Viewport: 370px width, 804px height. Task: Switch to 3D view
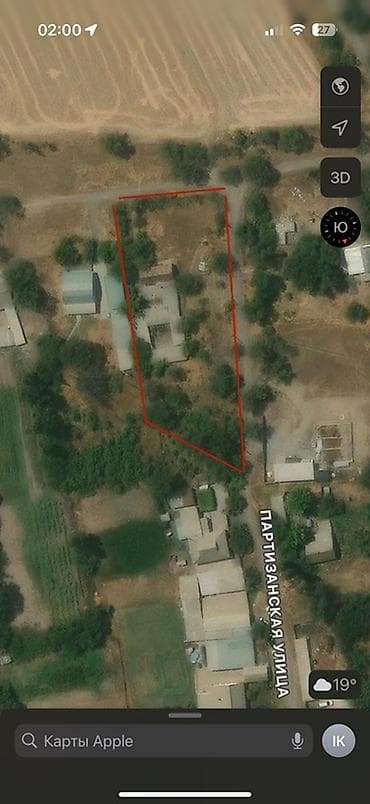coord(340,178)
